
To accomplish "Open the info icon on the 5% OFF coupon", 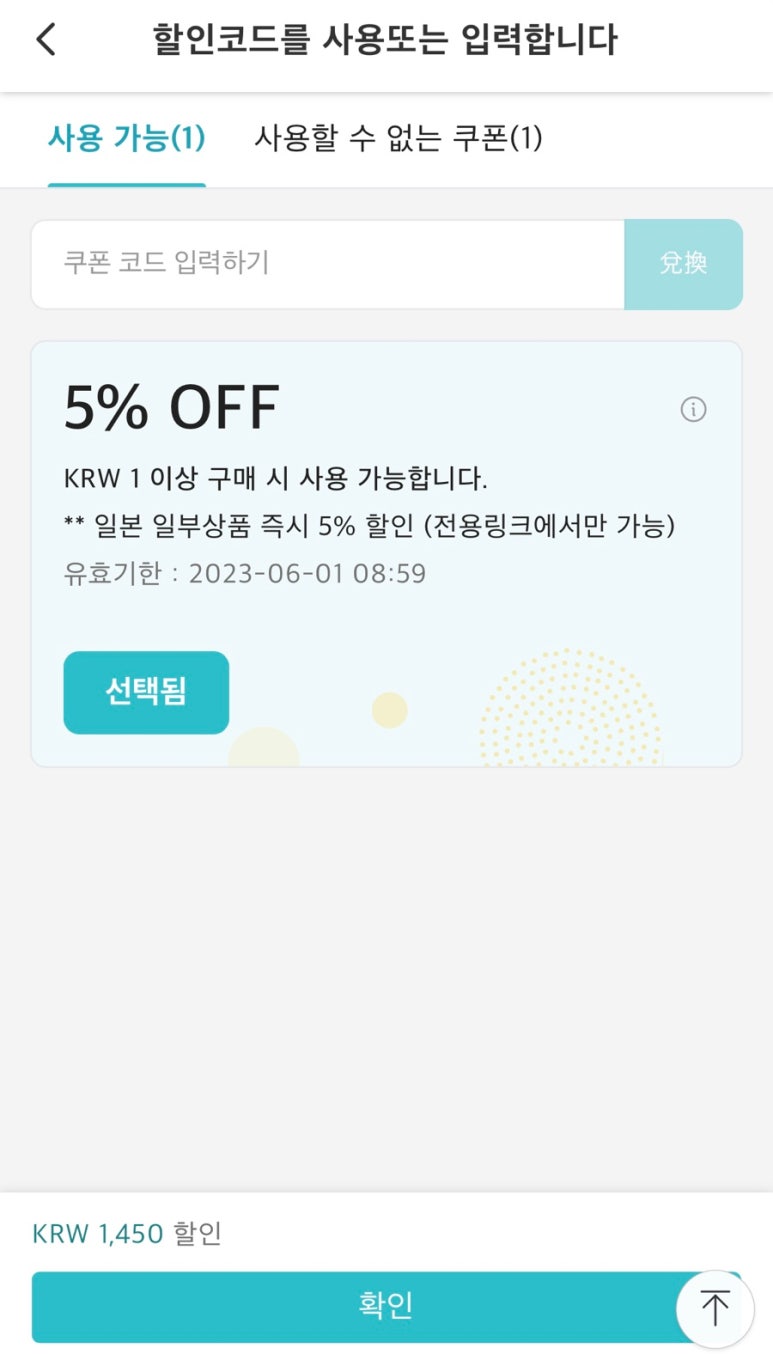I will (x=693, y=409).
